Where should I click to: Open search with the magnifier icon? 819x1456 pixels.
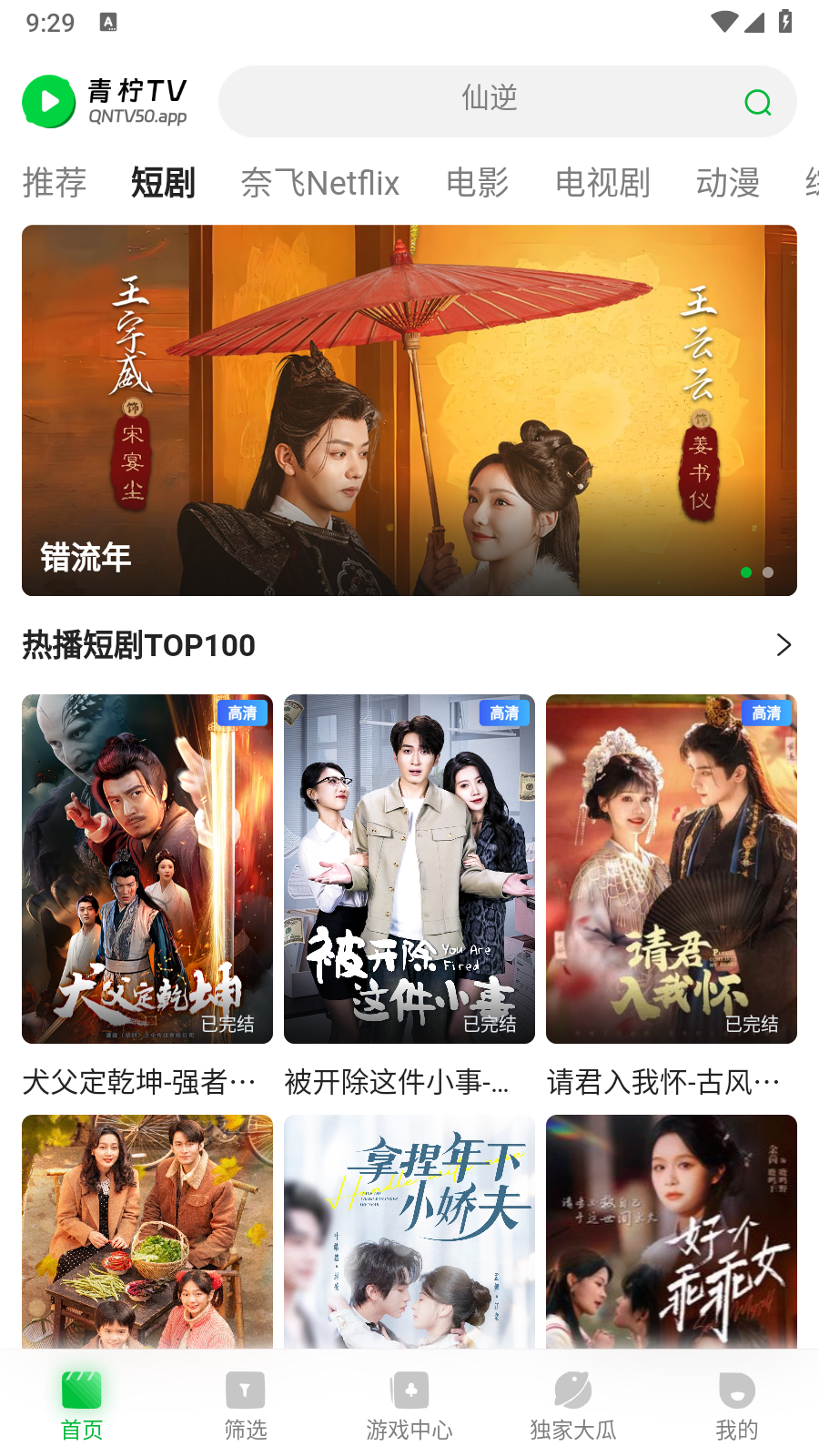tap(757, 102)
